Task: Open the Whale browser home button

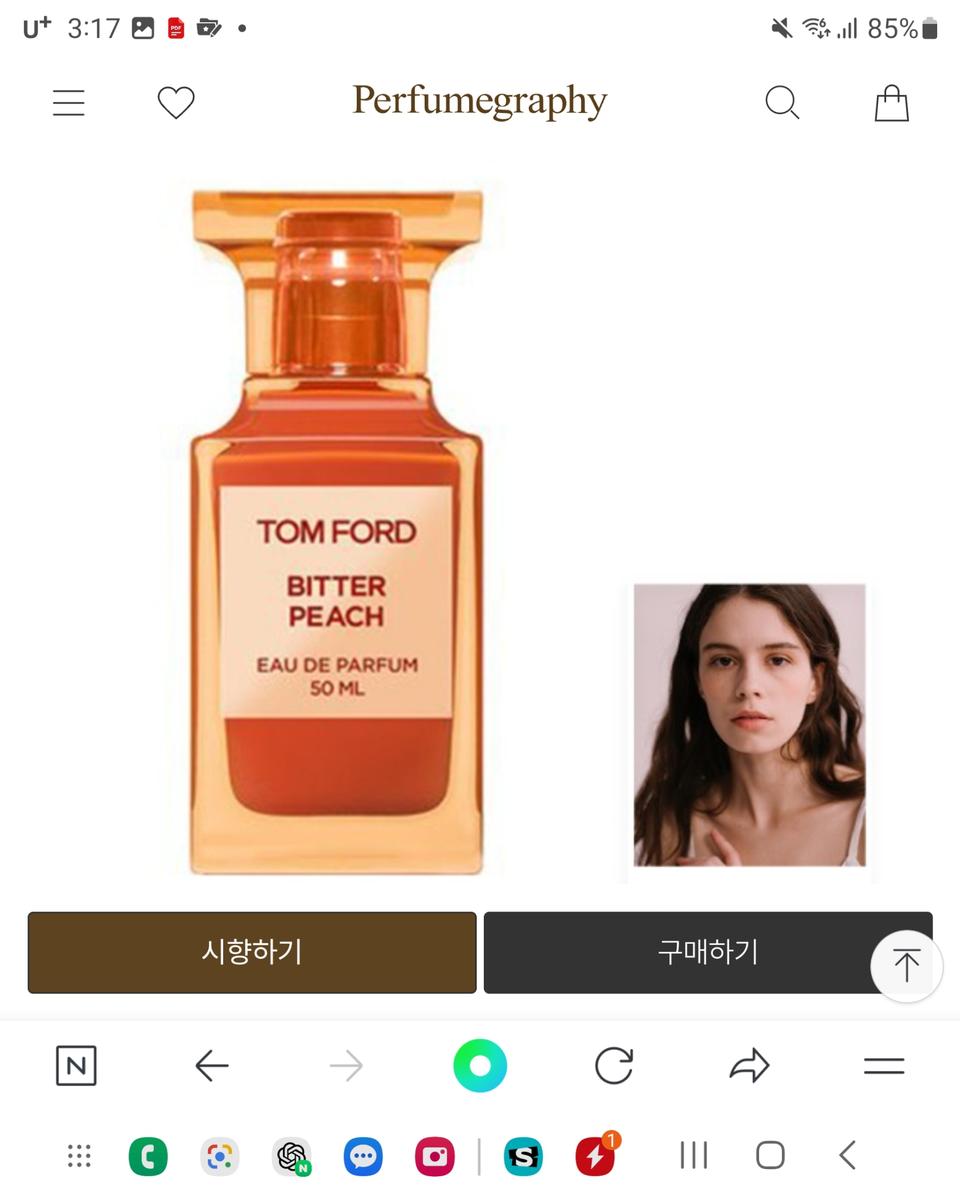Action: pyautogui.click(x=480, y=1066)
